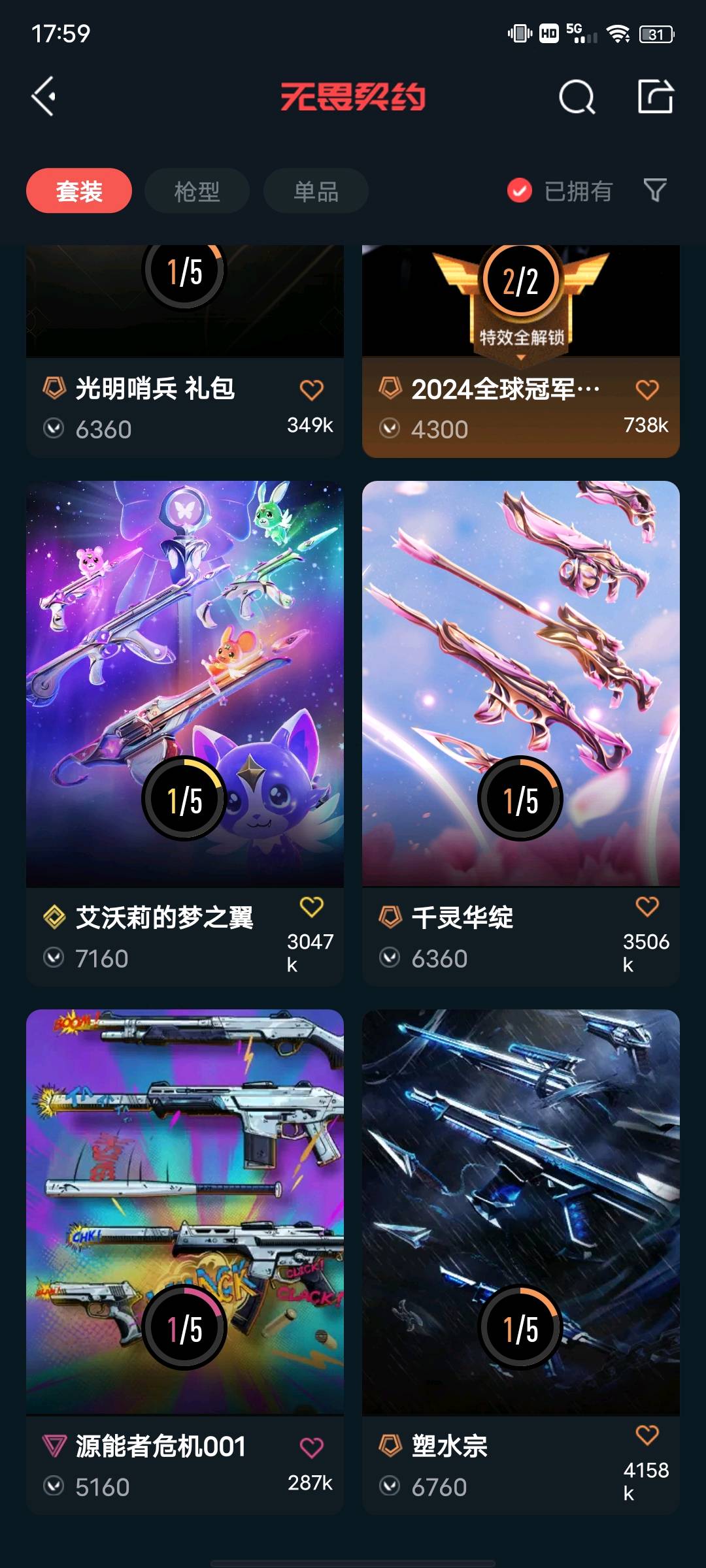Viewport: 706px width, 1568px height.
Task: Like the 千灵华绽 bundle
Action: (647, 906)
